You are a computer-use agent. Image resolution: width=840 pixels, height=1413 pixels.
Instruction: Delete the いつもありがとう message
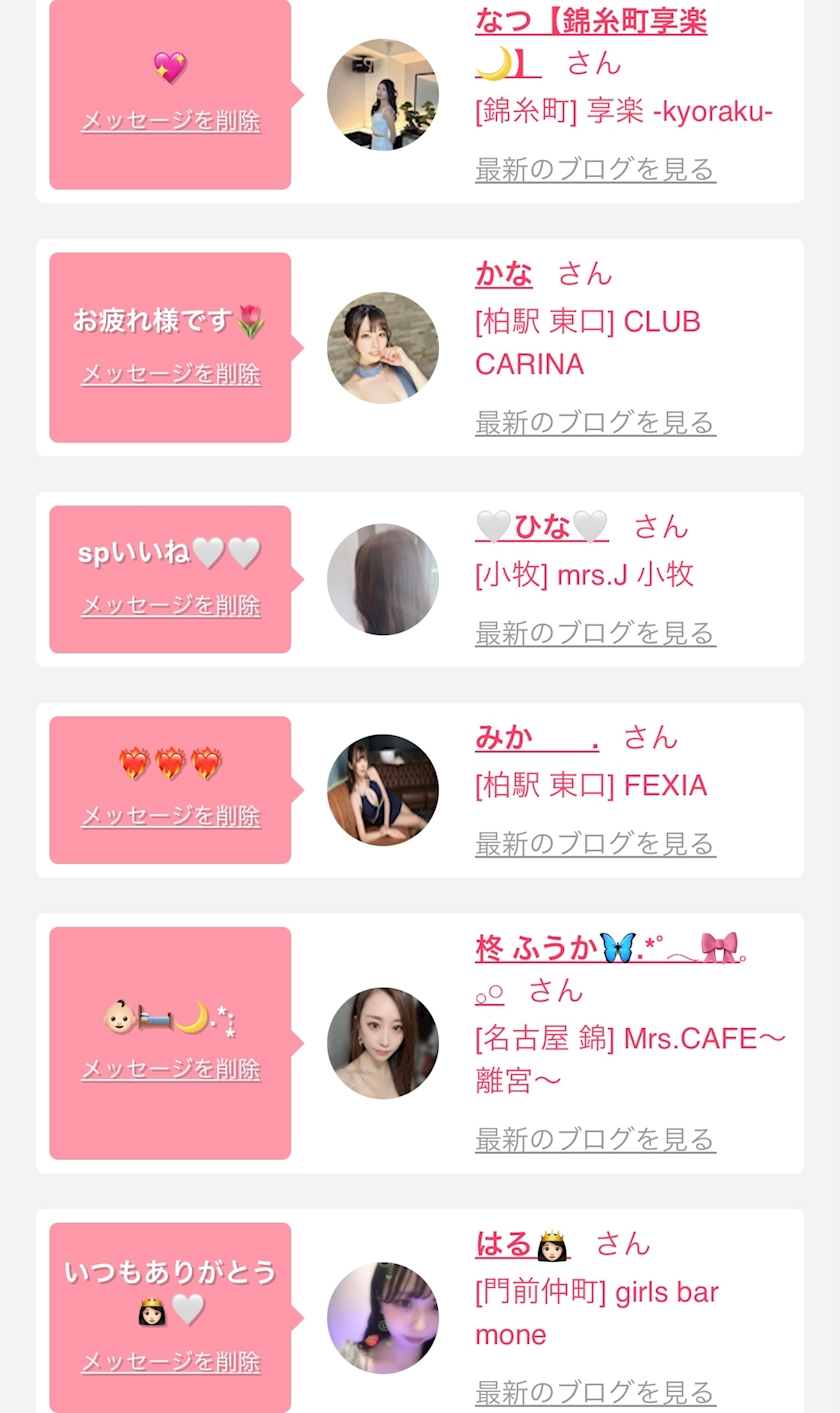click(x=171, y=1362)
